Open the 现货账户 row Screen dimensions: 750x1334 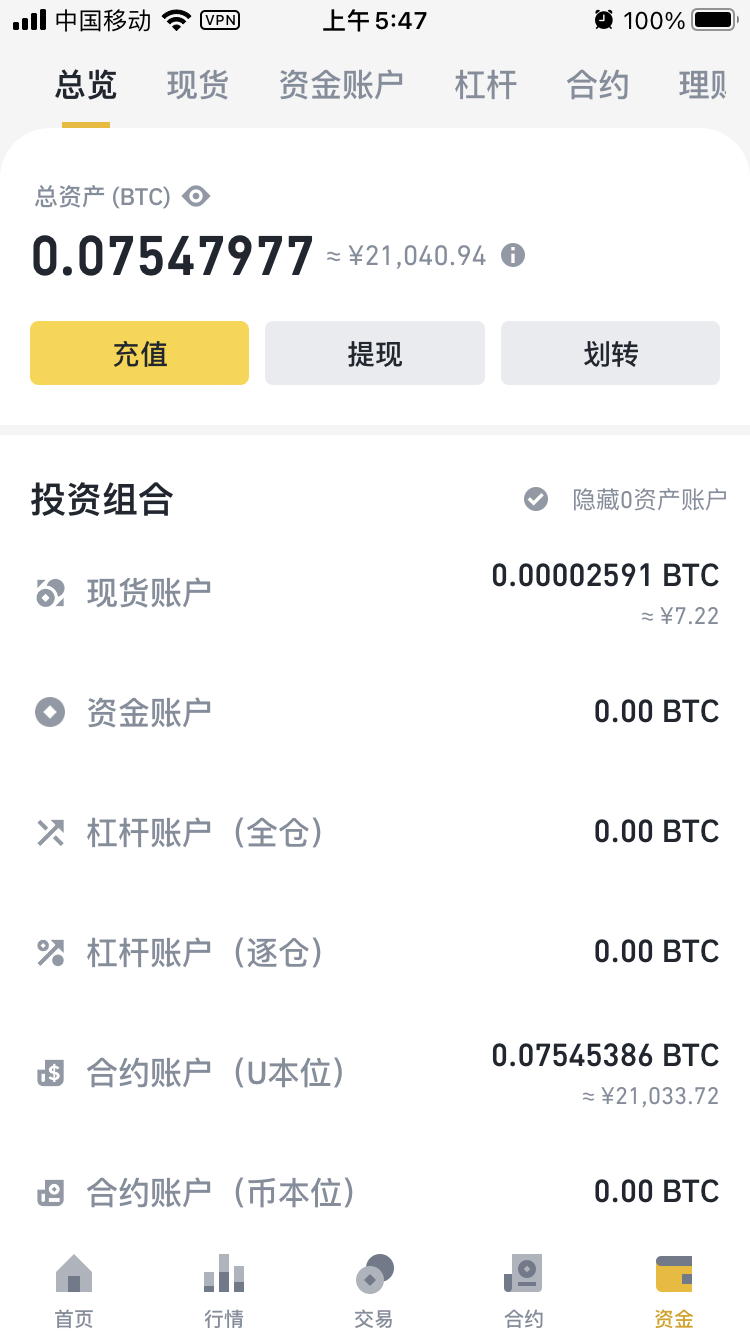pos(375,593)
